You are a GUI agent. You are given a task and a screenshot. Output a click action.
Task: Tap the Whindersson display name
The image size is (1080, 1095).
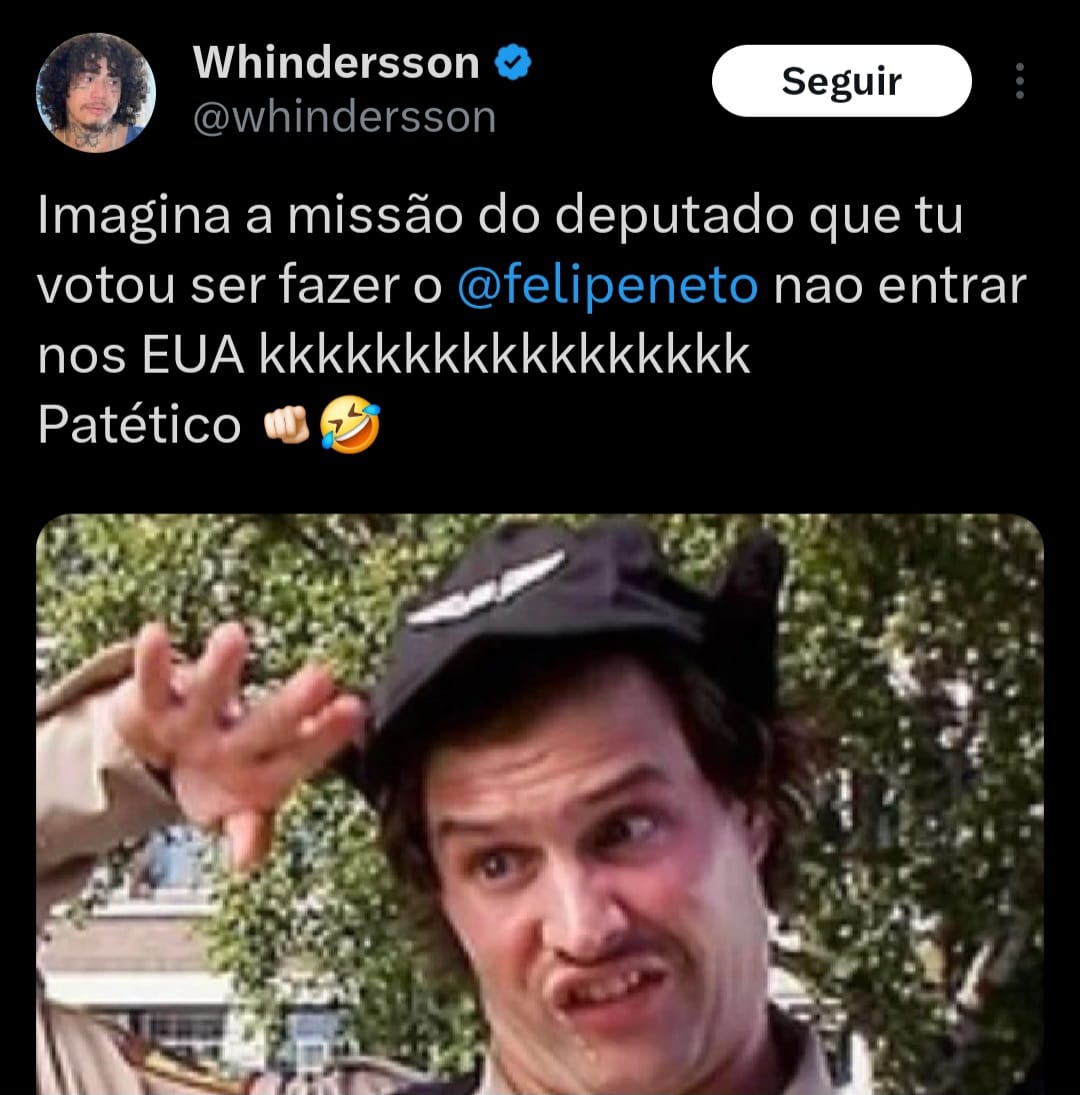tap(336, 63)
